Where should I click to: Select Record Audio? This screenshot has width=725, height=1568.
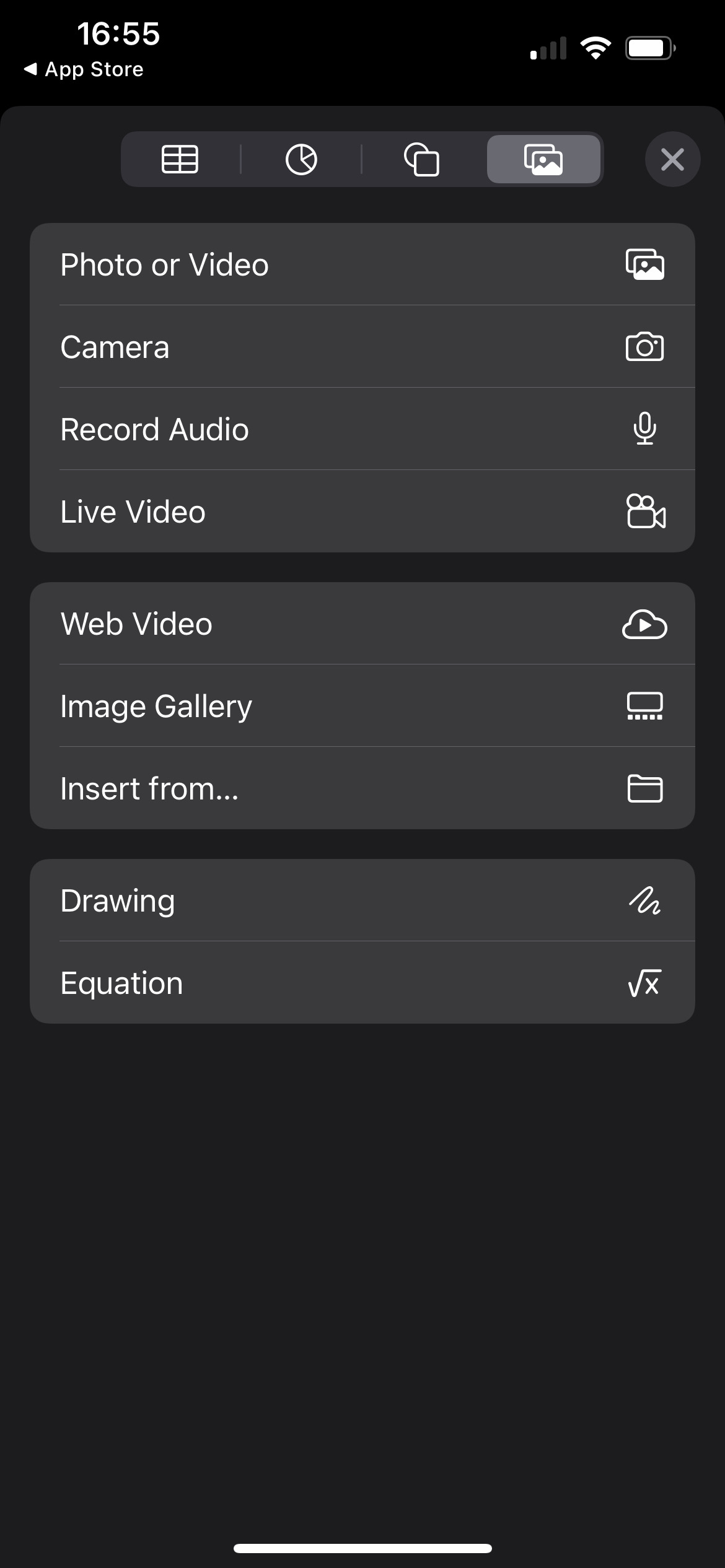[x=362, y=429]
